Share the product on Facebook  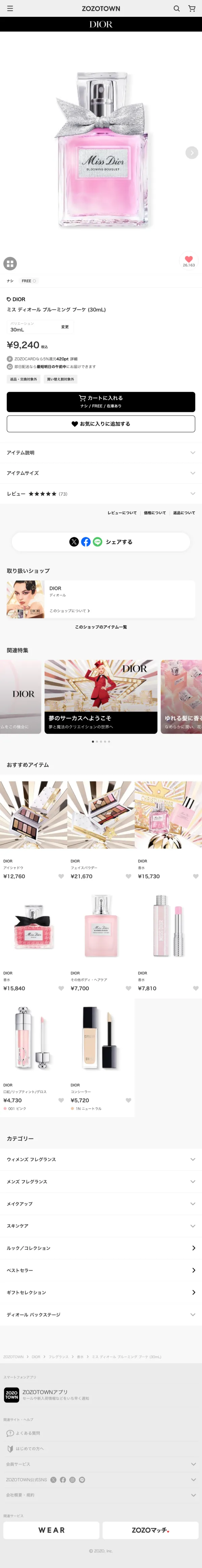[86, 542]
